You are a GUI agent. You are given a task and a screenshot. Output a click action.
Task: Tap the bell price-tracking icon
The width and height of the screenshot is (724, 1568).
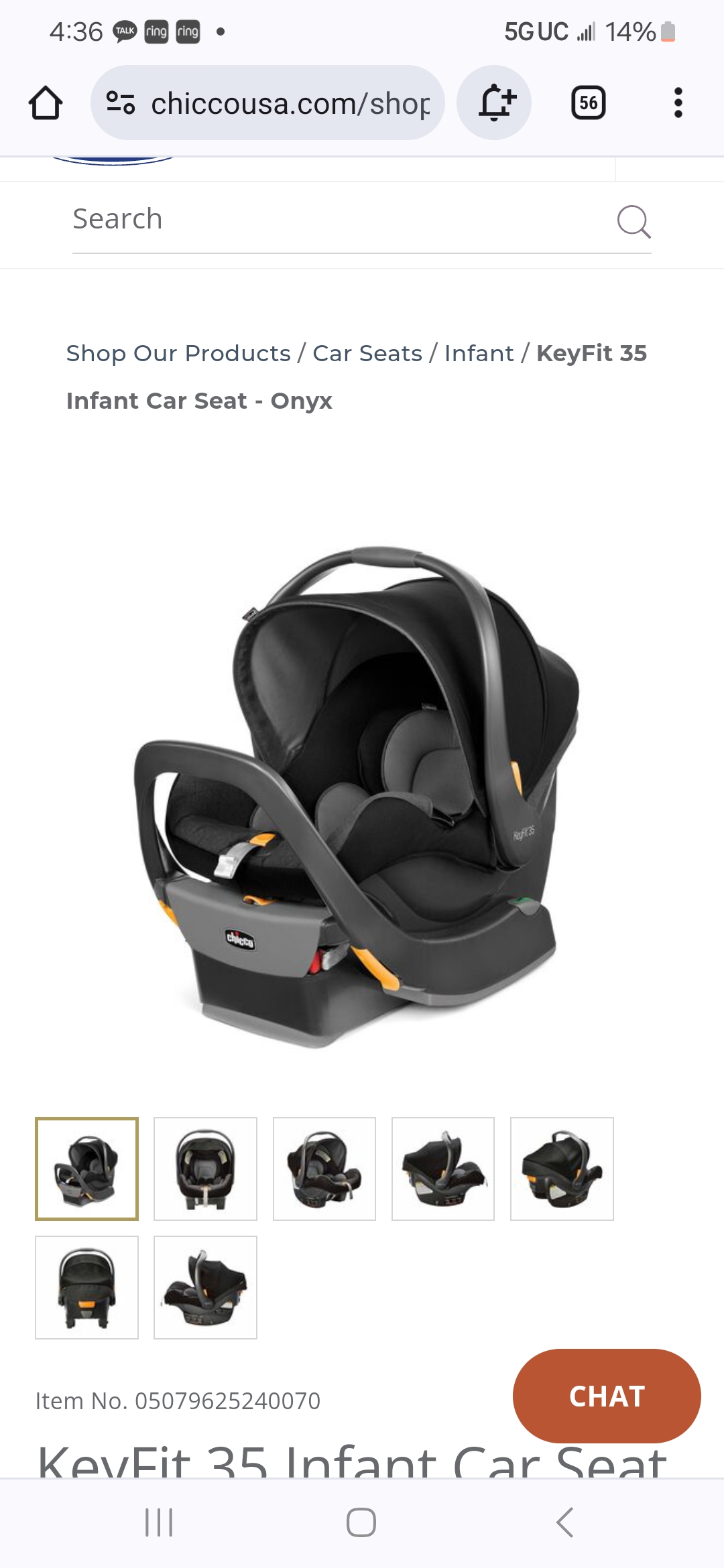[495, 103]
